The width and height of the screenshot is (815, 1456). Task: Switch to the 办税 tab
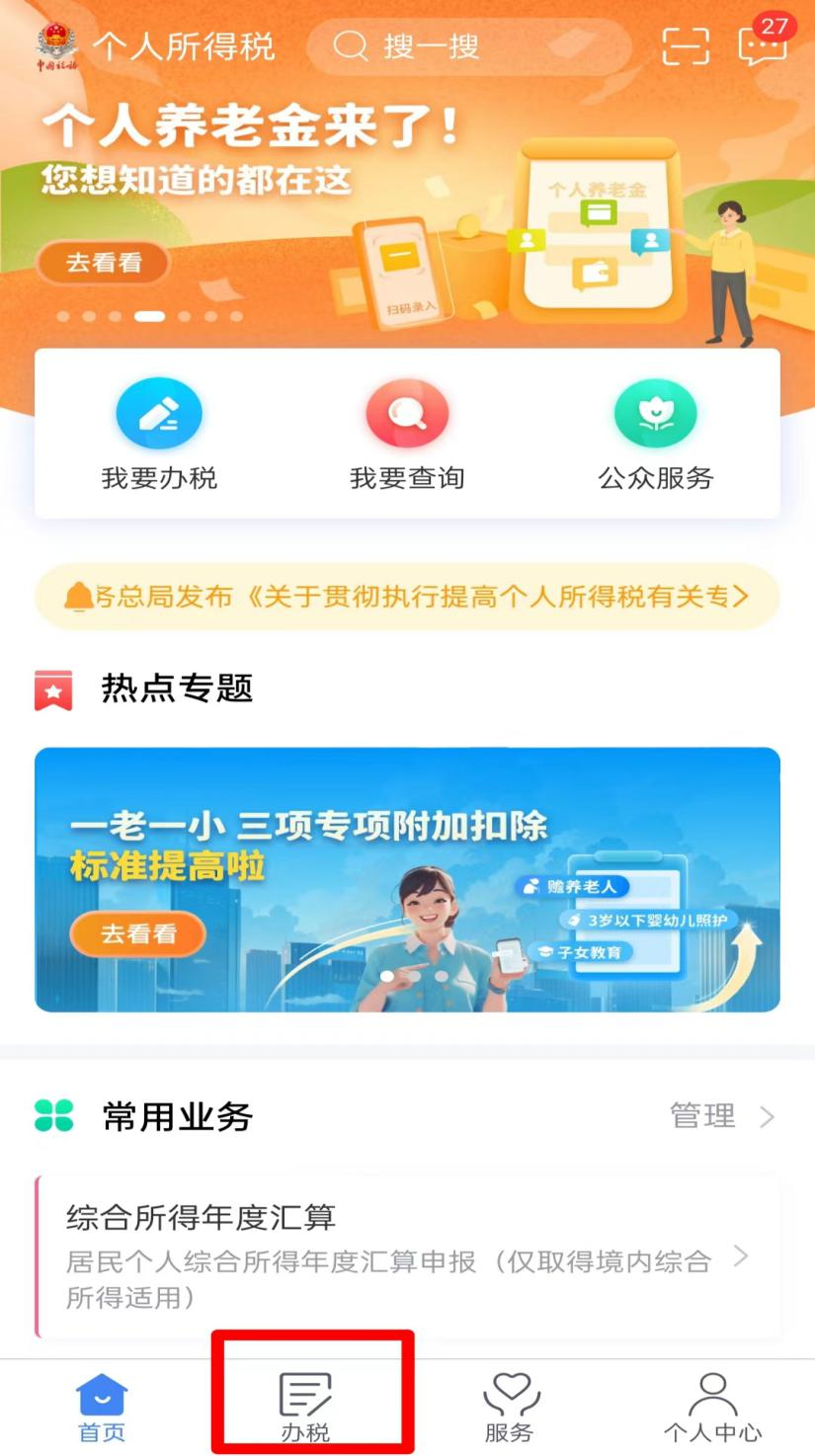click(x=305, y=1408)
